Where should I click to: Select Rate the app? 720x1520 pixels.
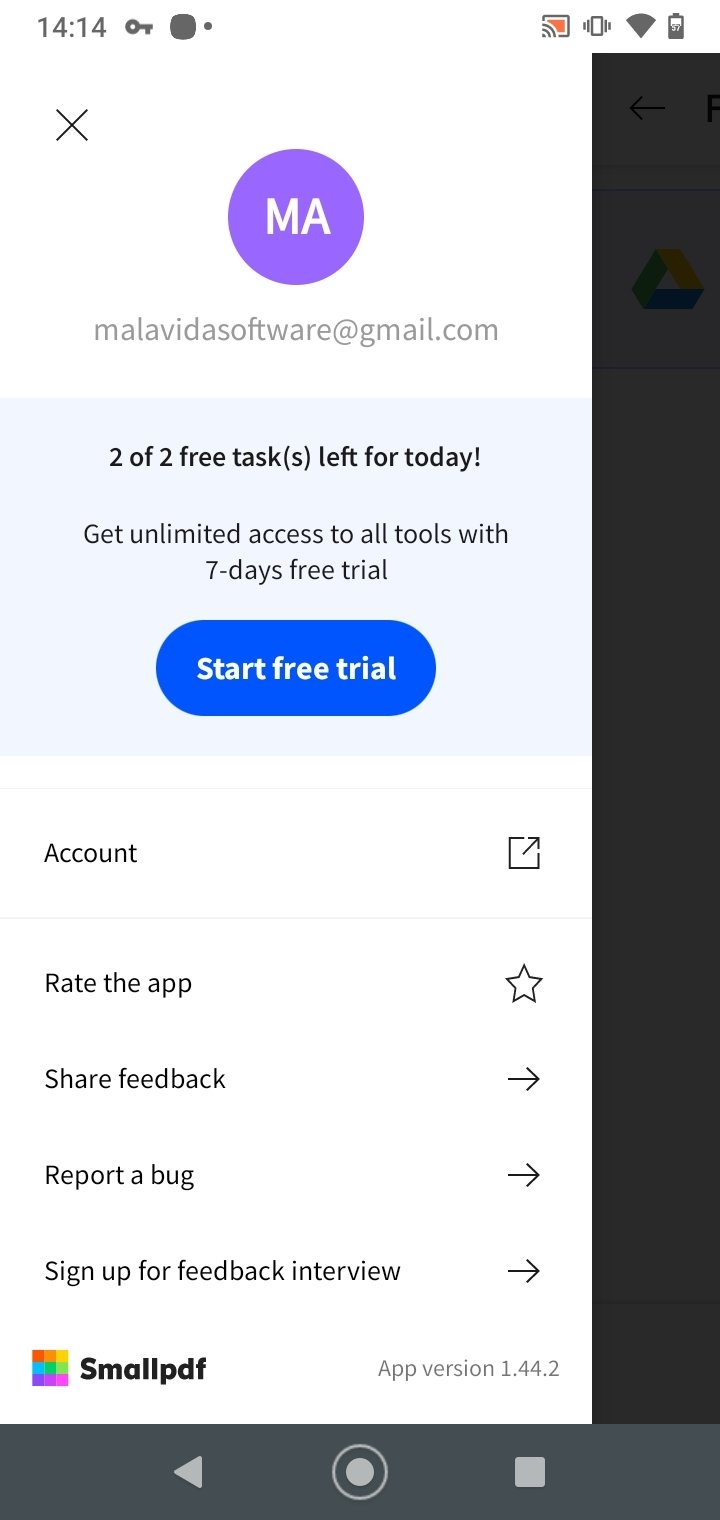tap(296, 984)
